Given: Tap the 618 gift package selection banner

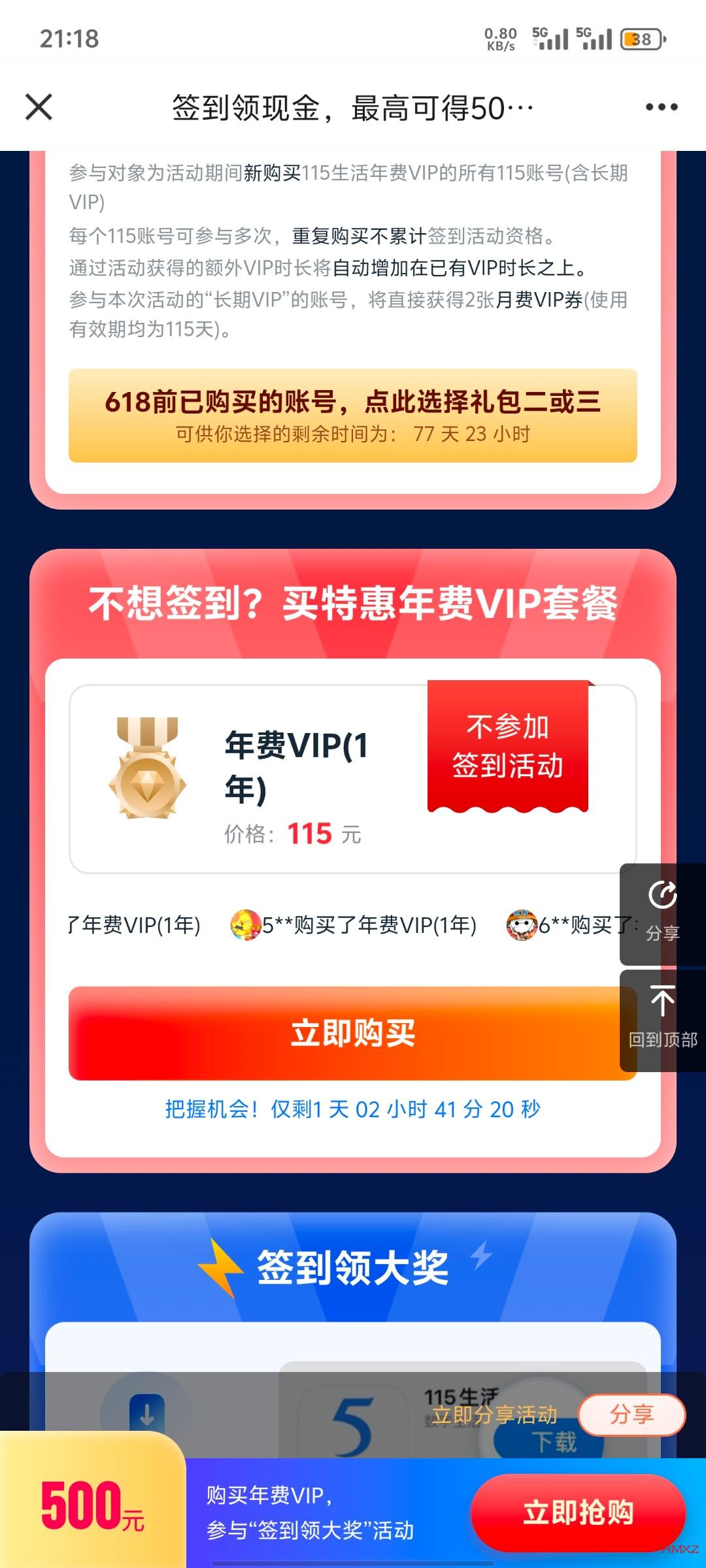Looking at the screenshot, I should click(353, 416).
